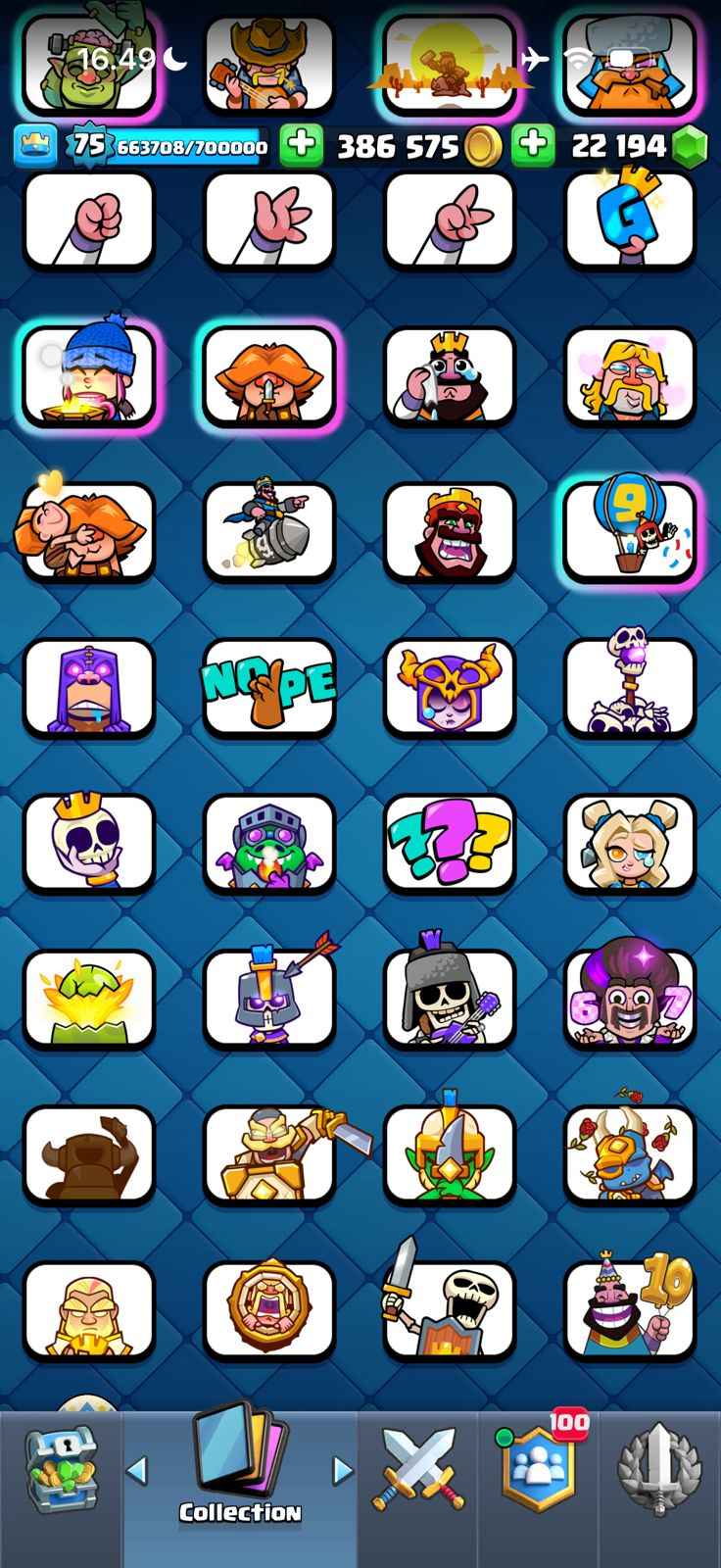Add gems with the green plus button
721x1568 pixels.
pos(532,146)
